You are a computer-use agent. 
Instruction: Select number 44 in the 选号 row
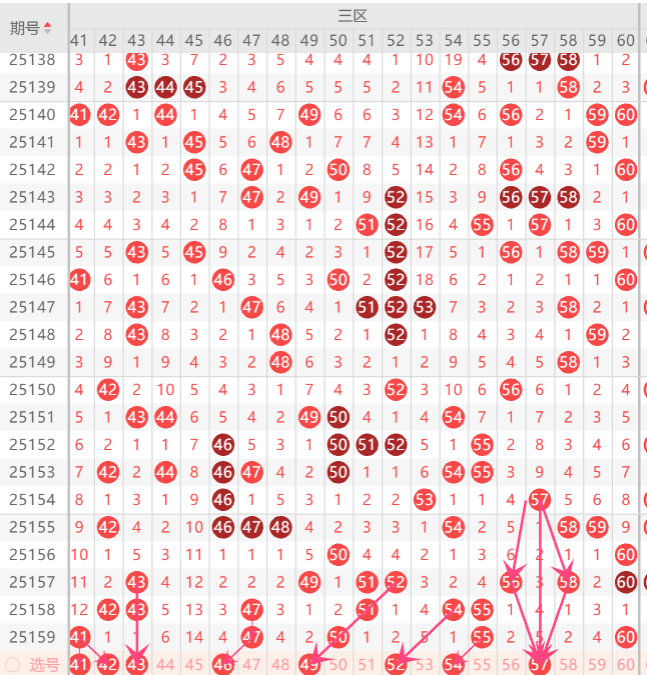coord(166,663)
